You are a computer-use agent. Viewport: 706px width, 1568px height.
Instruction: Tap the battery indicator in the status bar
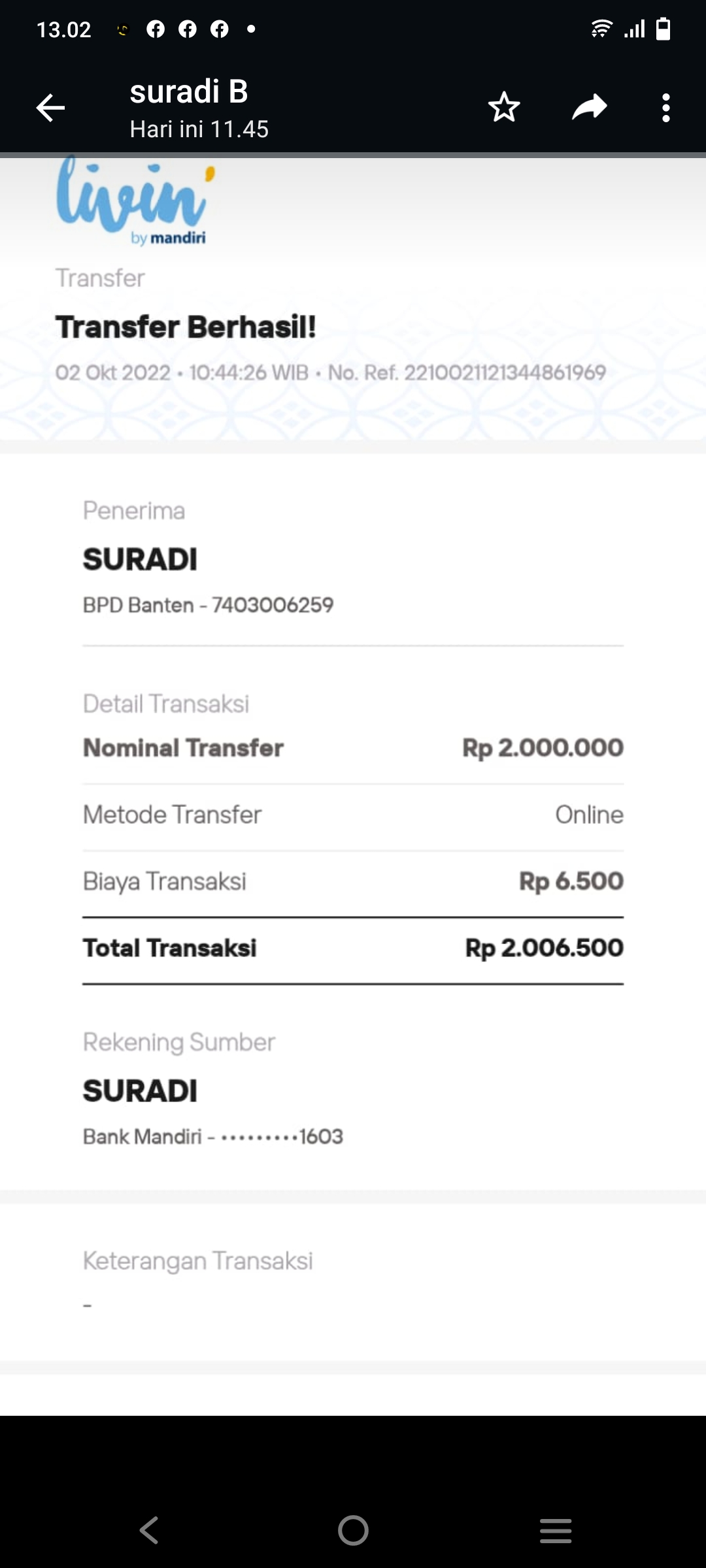663,27
